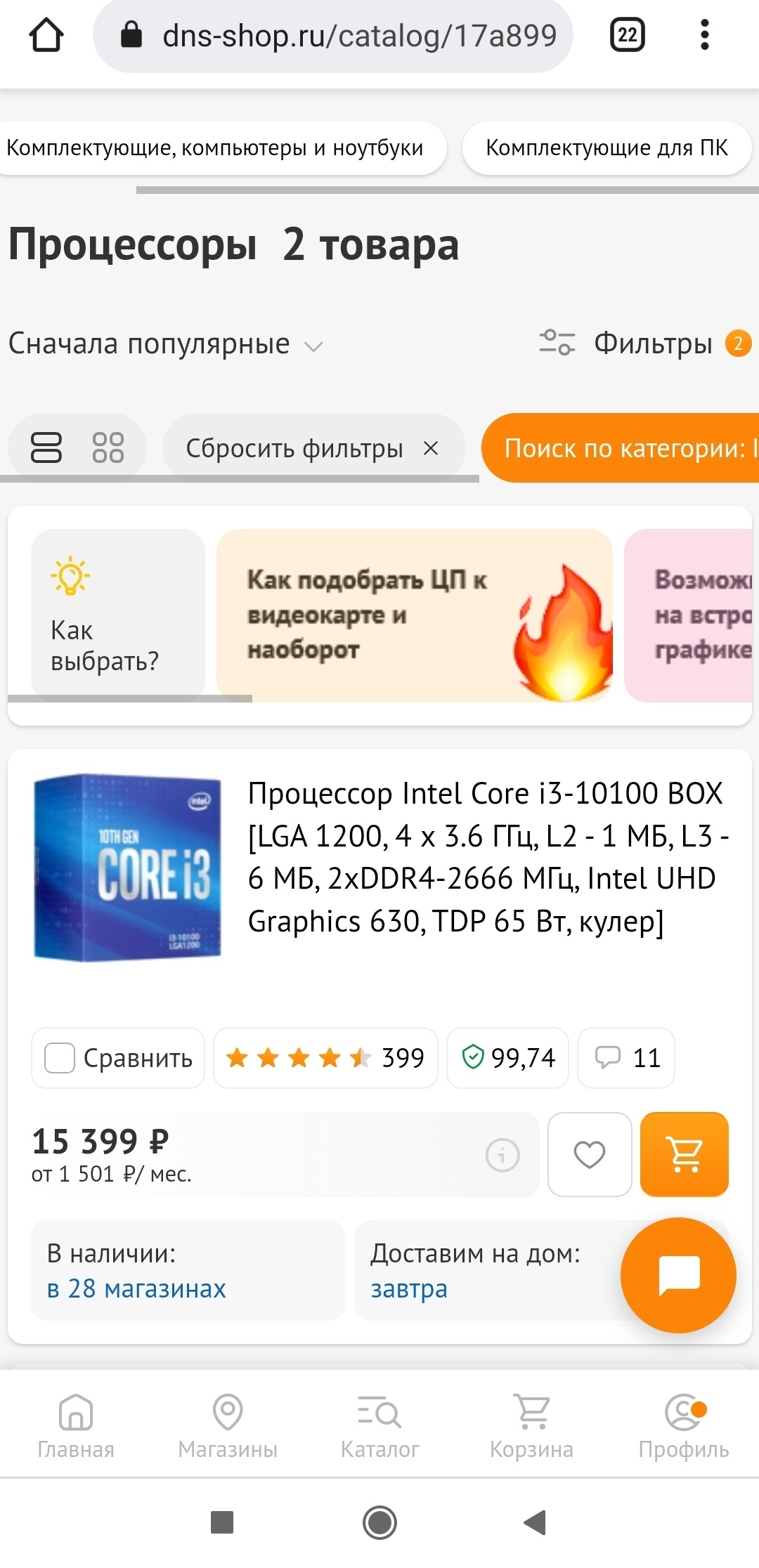Open the orange support chat bubble
This screenshot has height=1568, width=759.
[x=678, y=1275]
